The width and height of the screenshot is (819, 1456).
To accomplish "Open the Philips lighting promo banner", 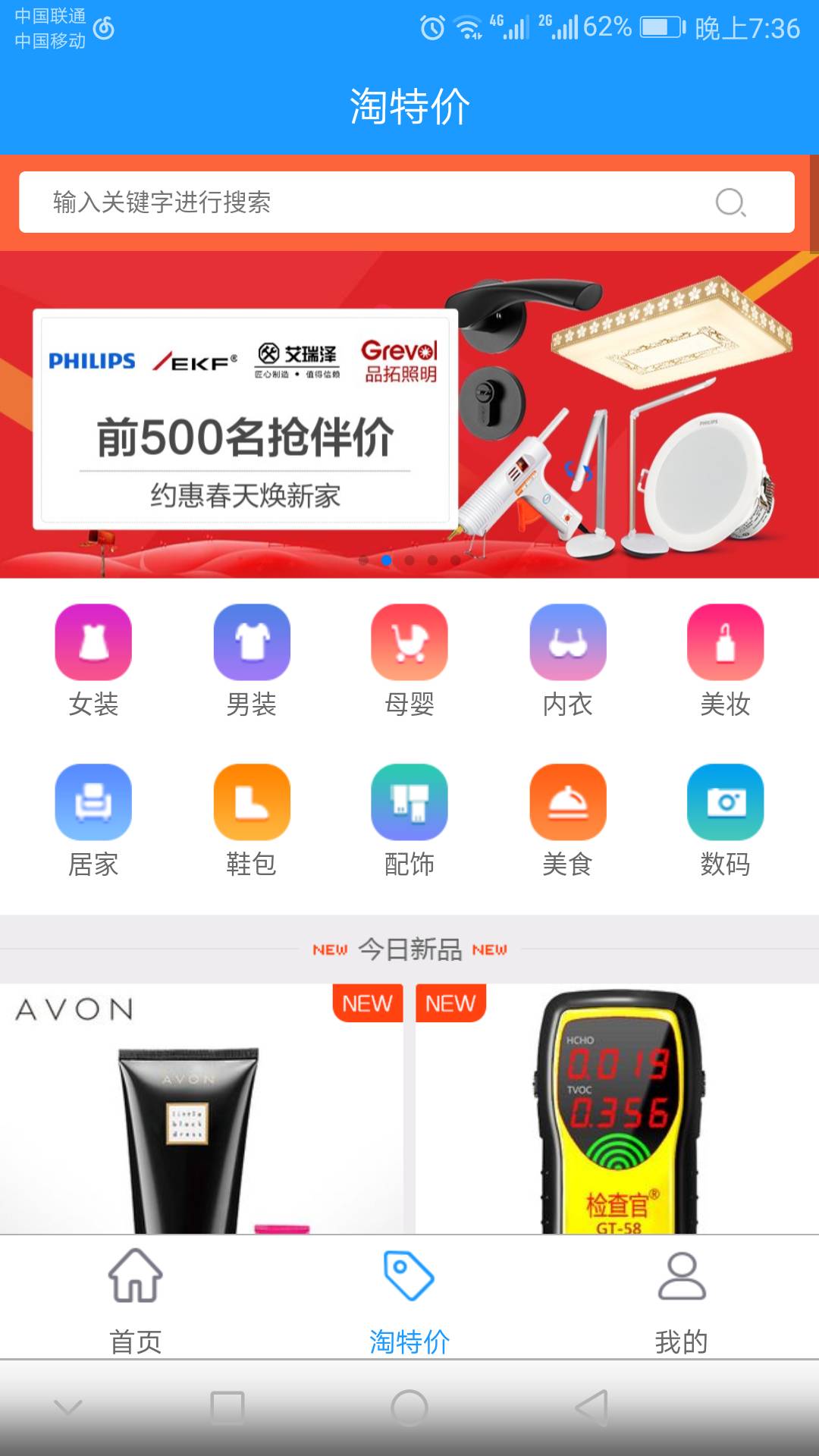I will [409, 416].
